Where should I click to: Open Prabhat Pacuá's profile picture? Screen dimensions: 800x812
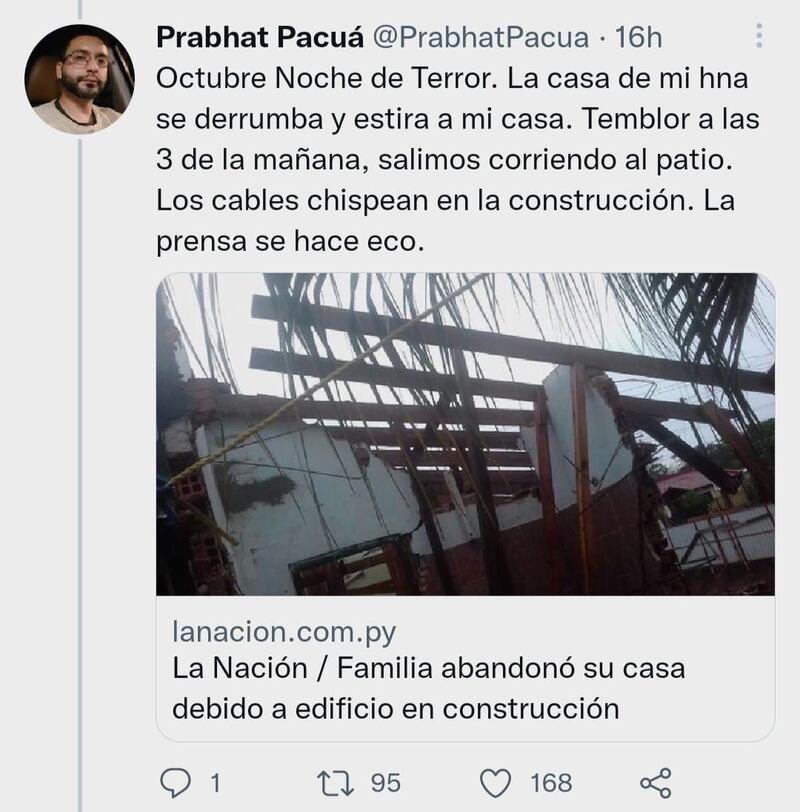tap(79, 79)
